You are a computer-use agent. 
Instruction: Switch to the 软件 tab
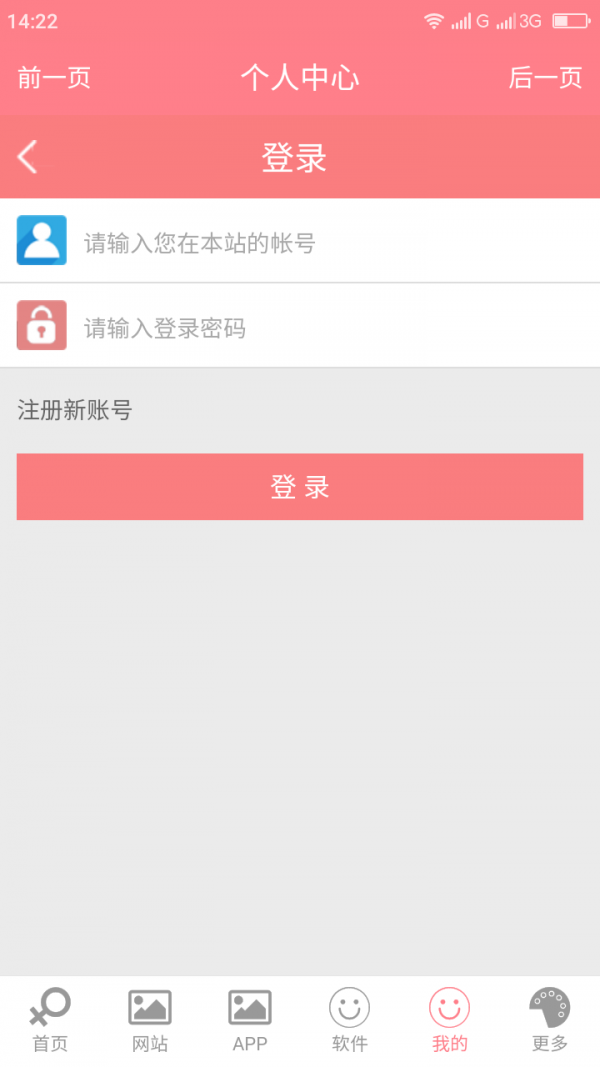[350, 1020]
